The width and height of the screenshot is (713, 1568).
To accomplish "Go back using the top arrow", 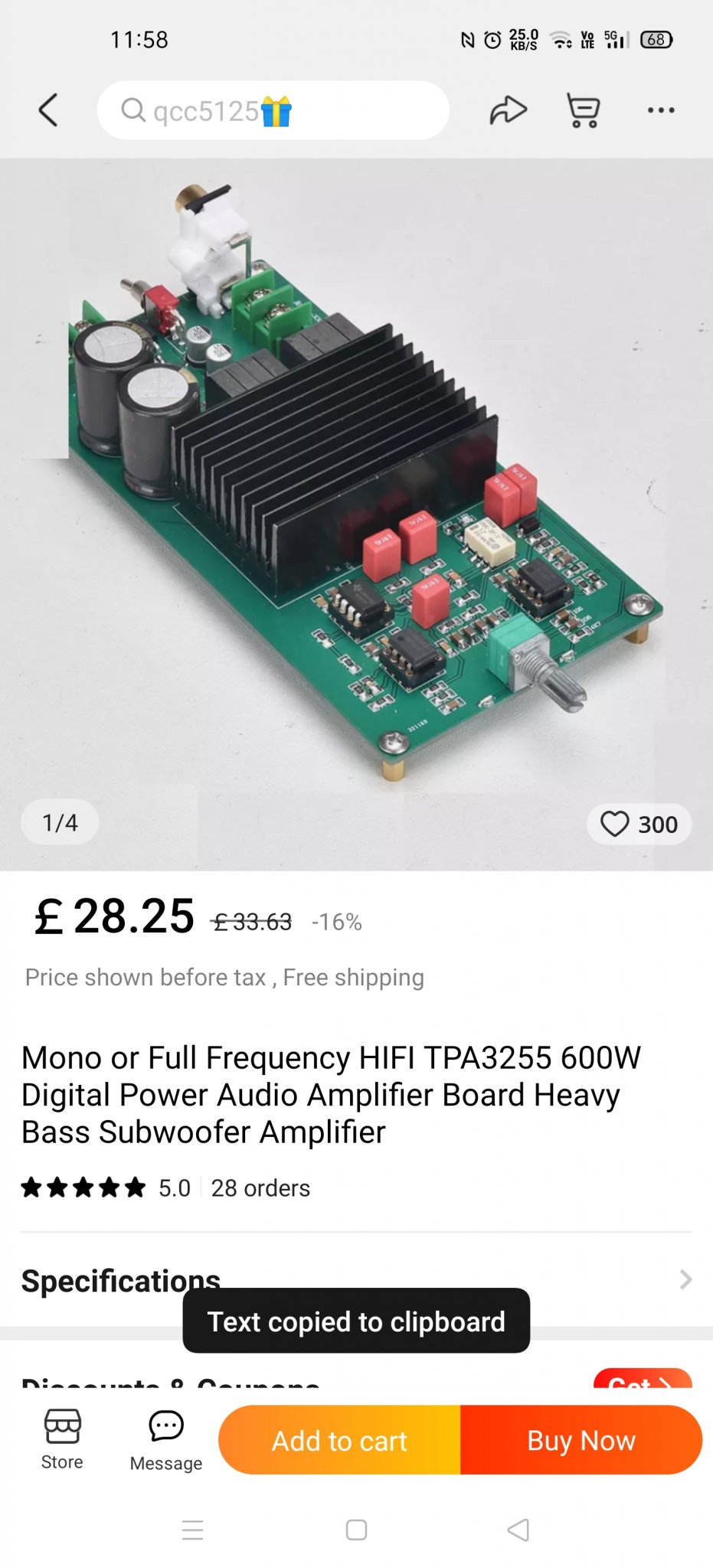I will (48, 110).
